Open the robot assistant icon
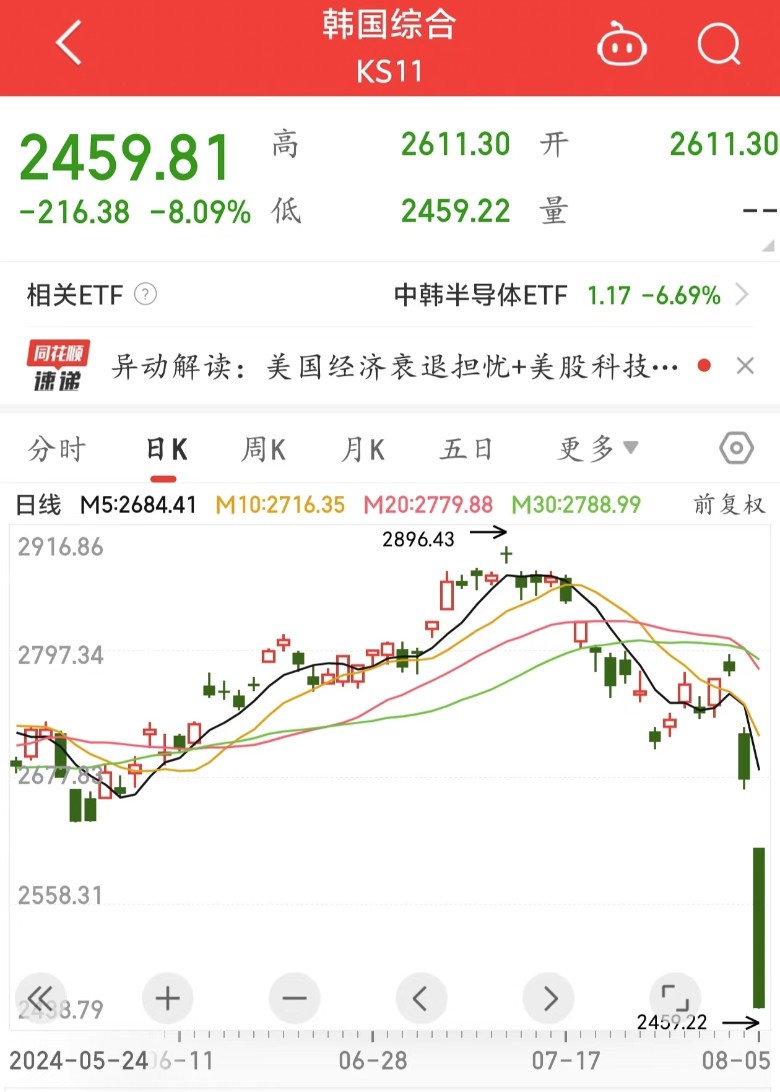The image size is (780, 1092). 622,45
